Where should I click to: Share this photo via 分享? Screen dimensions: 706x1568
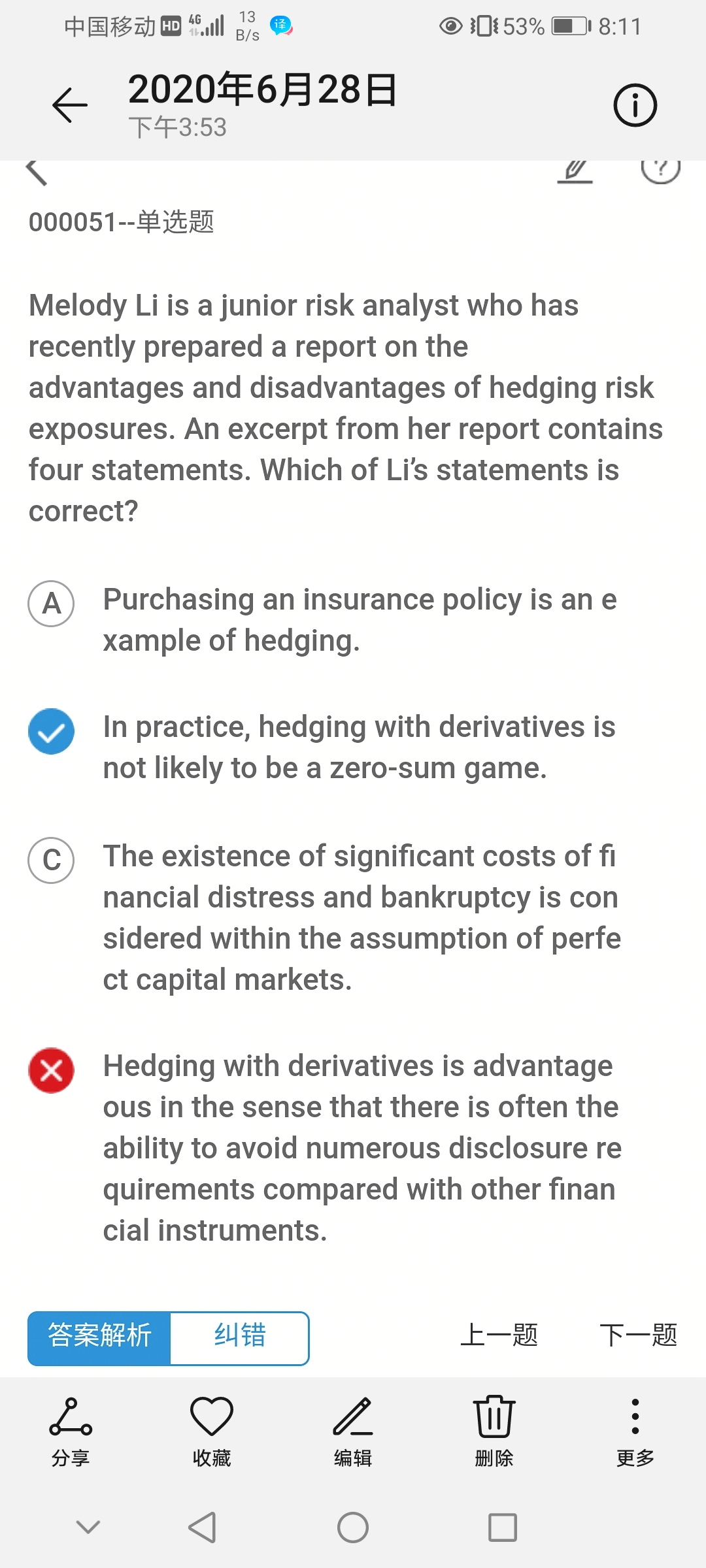71,1431
